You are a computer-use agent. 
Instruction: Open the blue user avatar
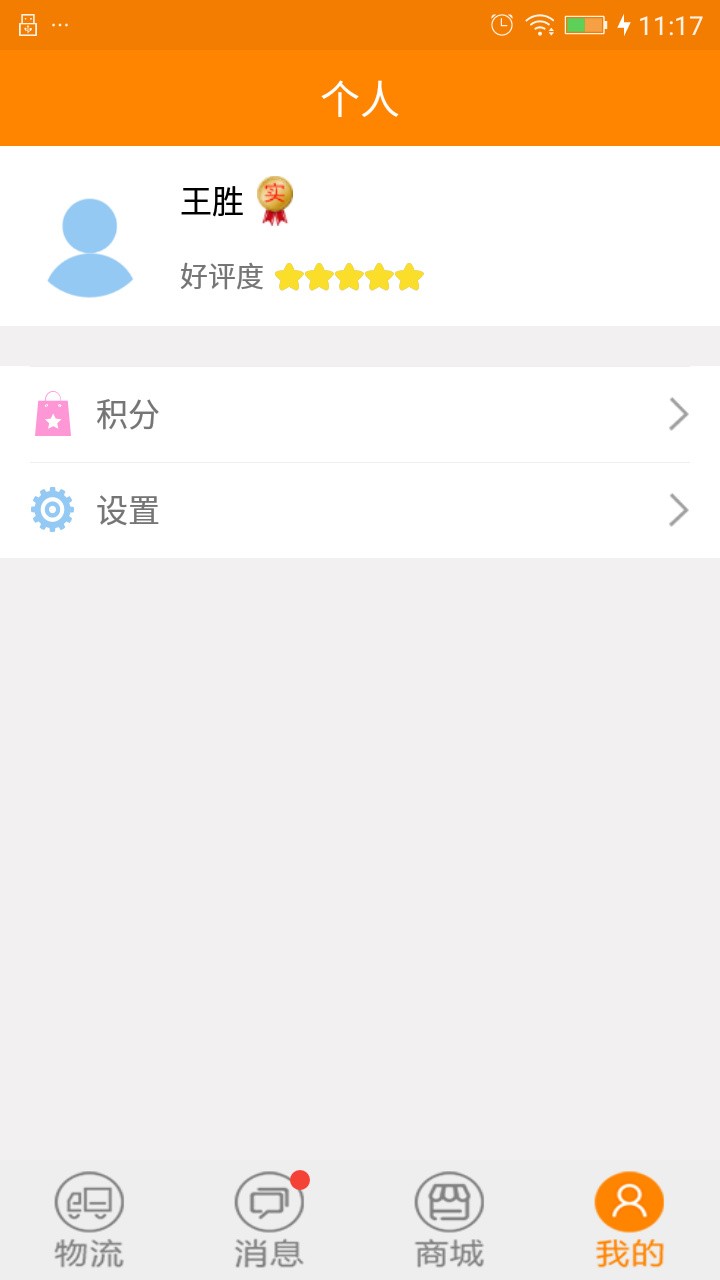[x=90, y=243]
